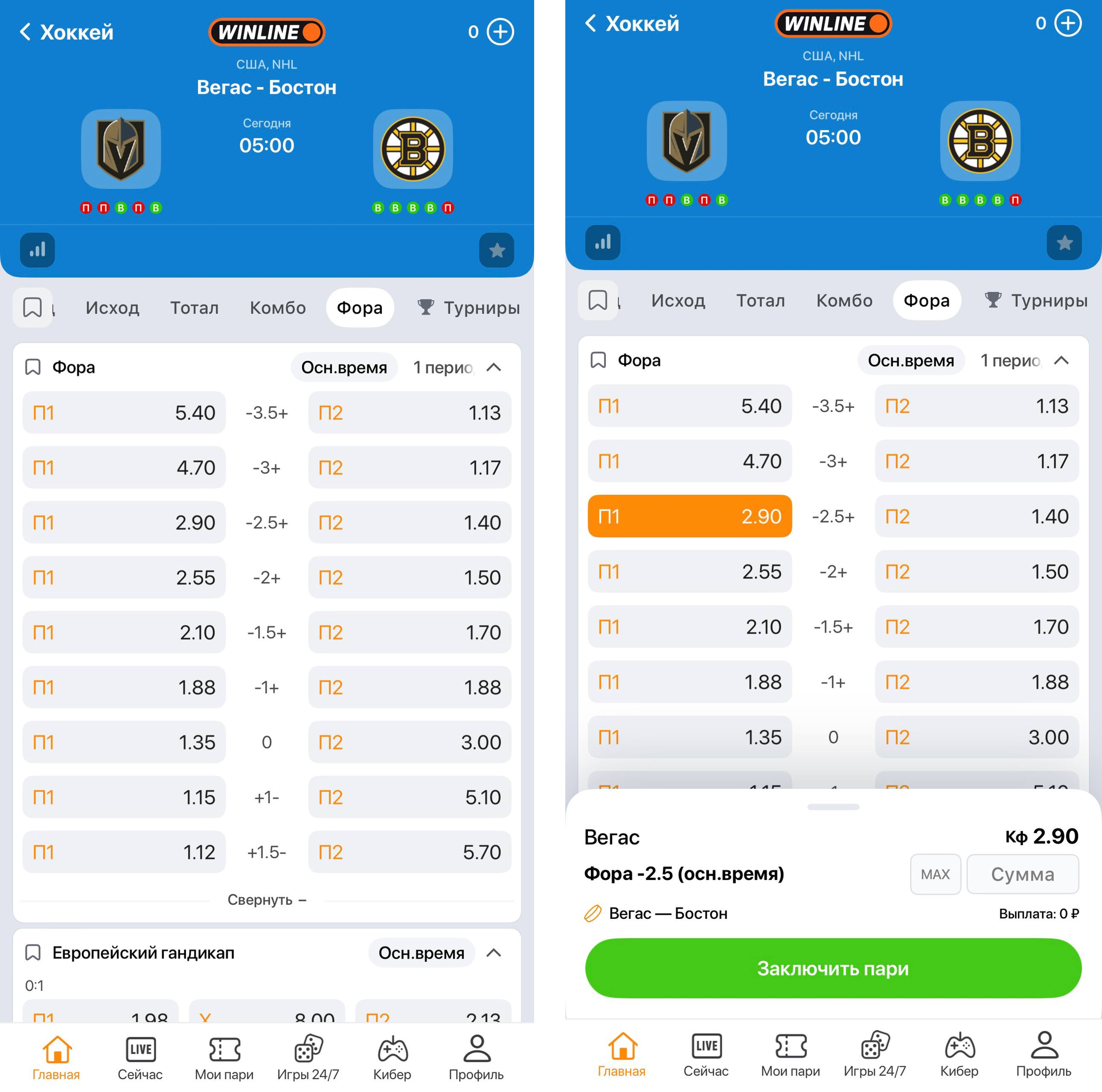Pick П1 at odds 1.12
The width and height of the screenshot is (1102, 1092).
[124, 851]
